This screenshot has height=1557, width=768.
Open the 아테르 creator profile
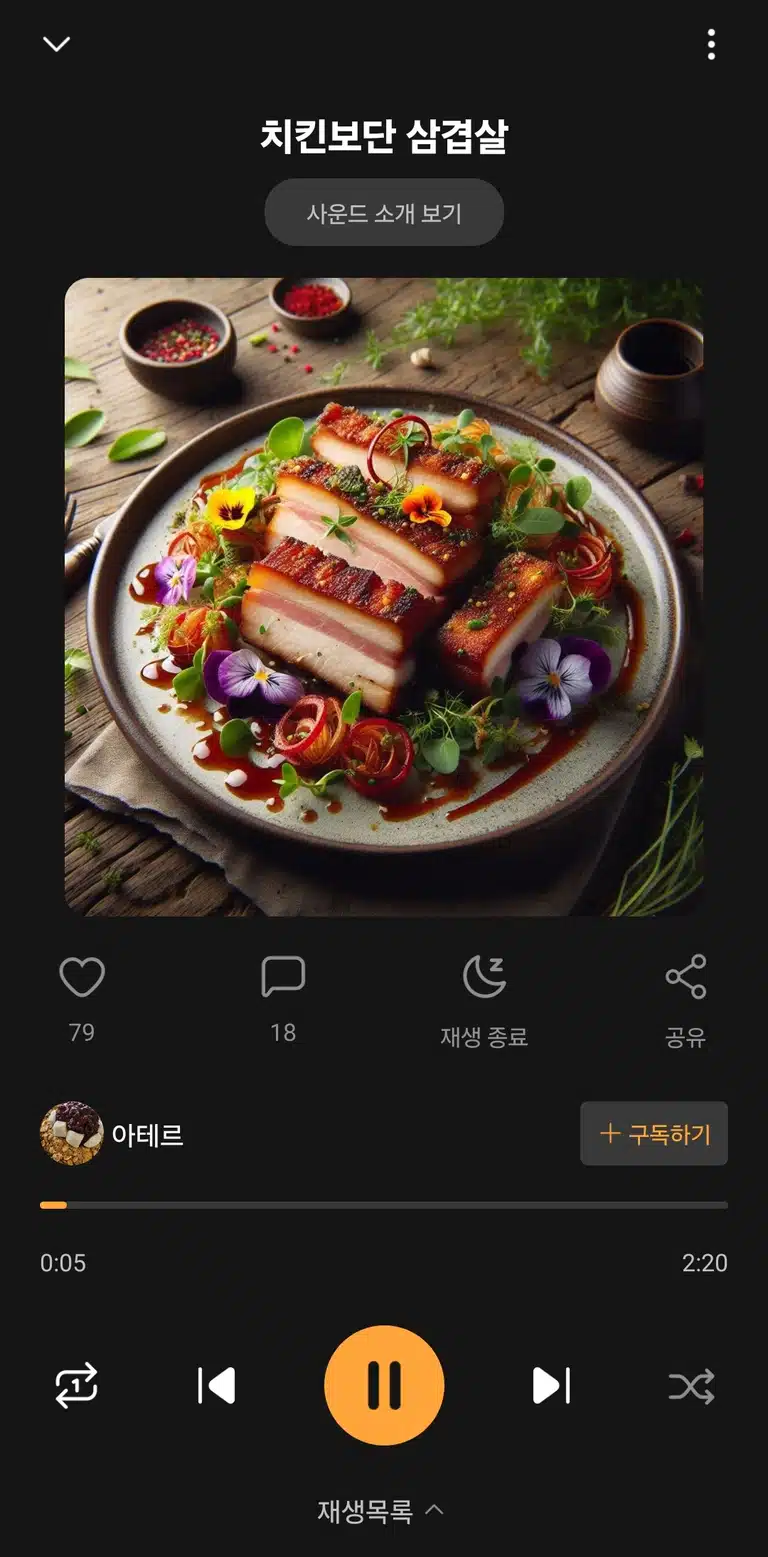coord(112,1134)
